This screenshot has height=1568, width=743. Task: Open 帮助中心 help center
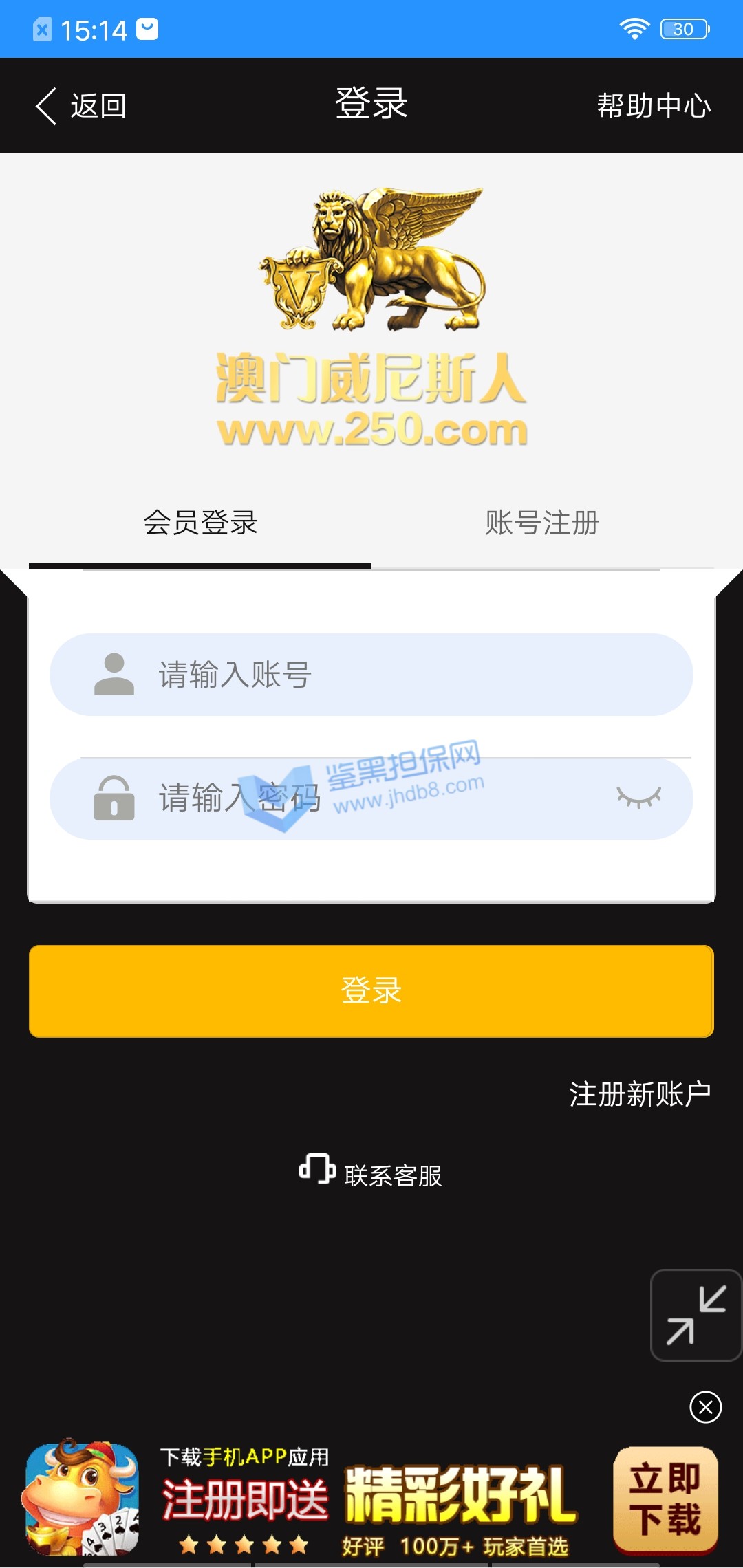[x=653, y=106]
